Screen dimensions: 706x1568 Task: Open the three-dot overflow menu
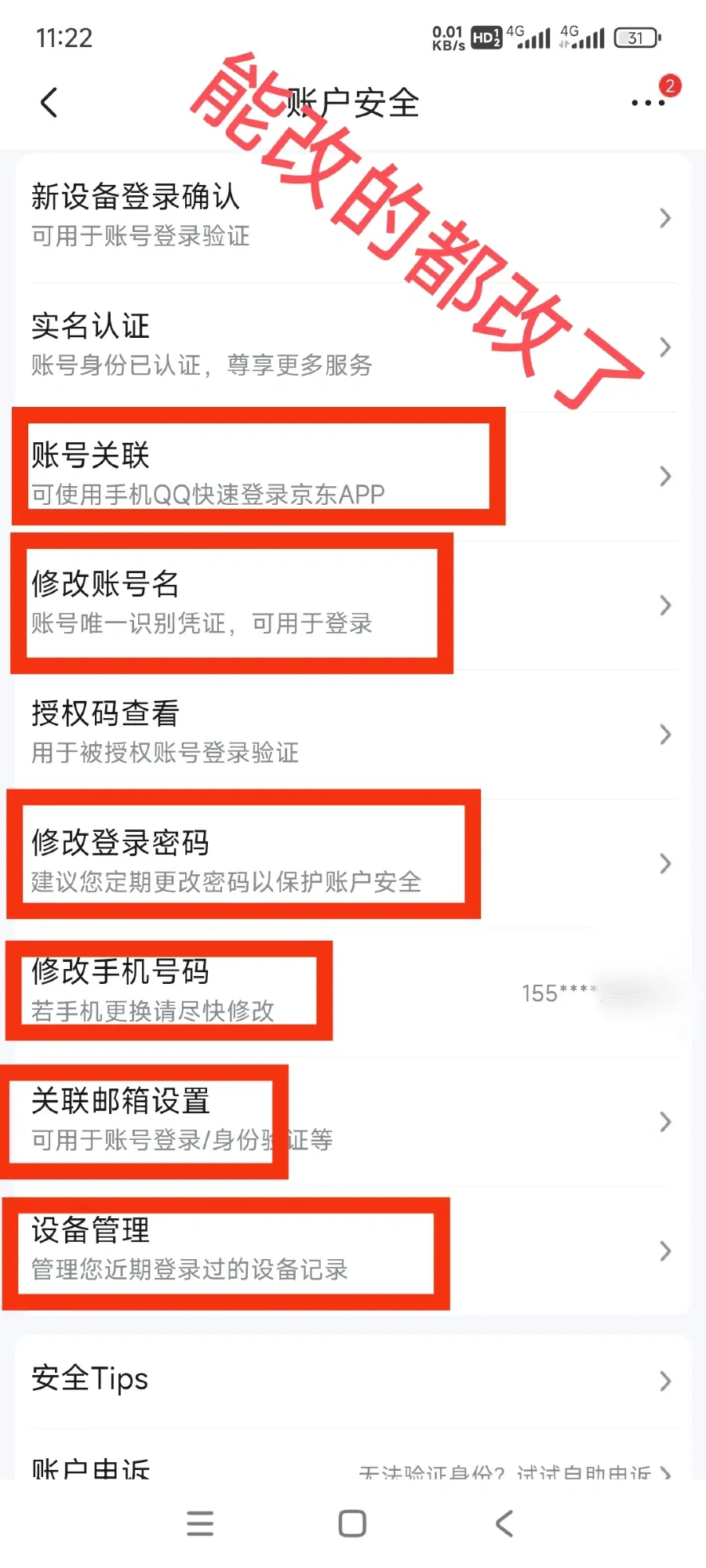(648, 103)
